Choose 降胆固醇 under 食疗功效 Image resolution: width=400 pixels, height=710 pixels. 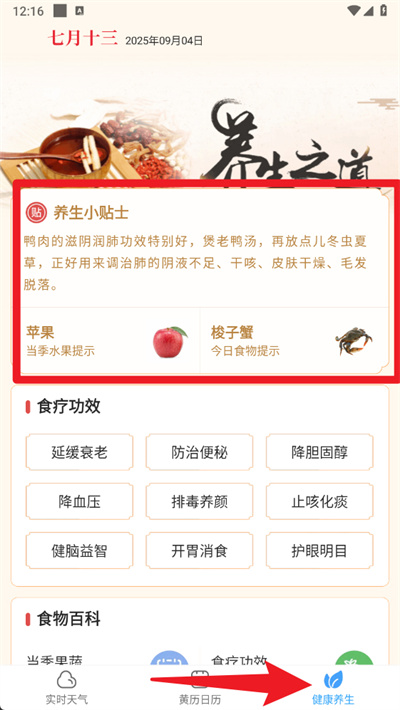pyautogui.click(x=320, y=452)
